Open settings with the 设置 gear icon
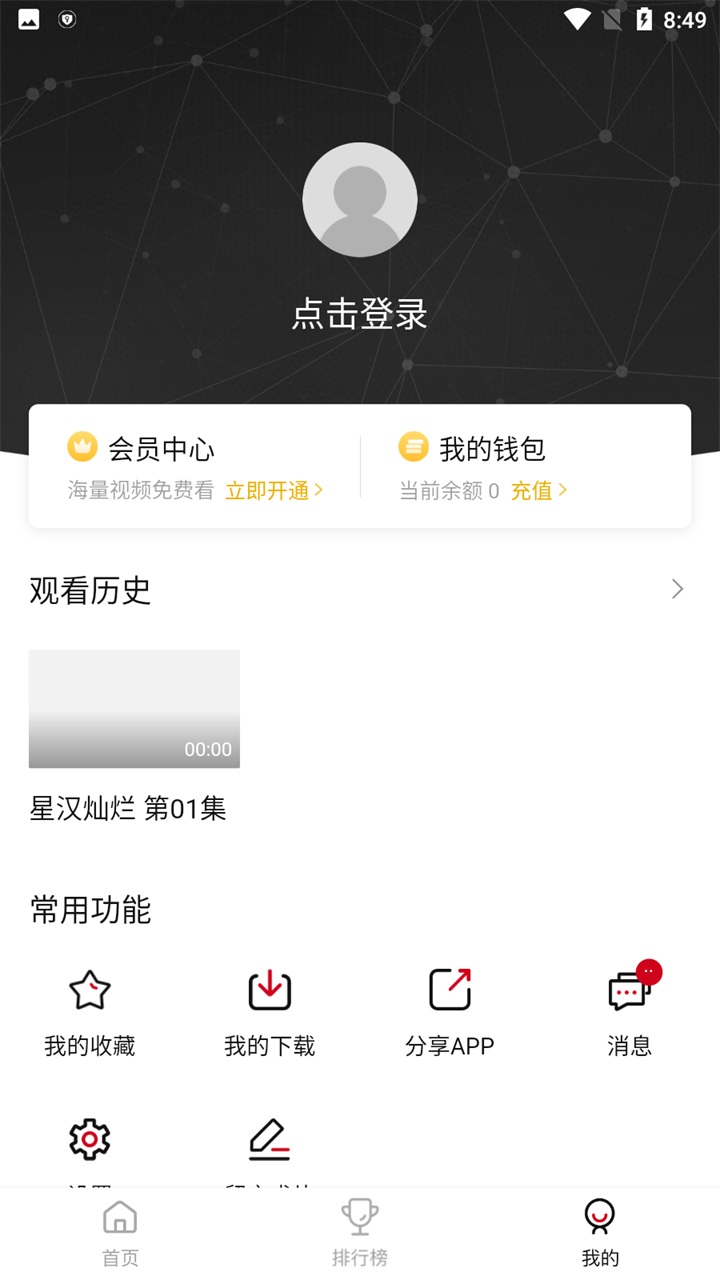 click(89, 1137)
